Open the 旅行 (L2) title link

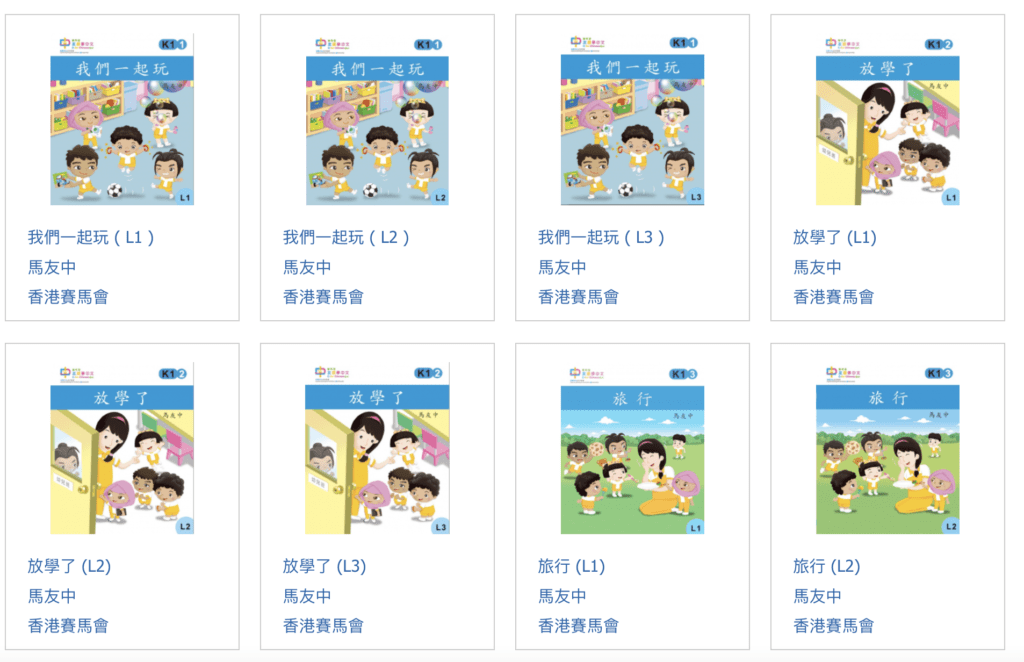pos(826,566)
